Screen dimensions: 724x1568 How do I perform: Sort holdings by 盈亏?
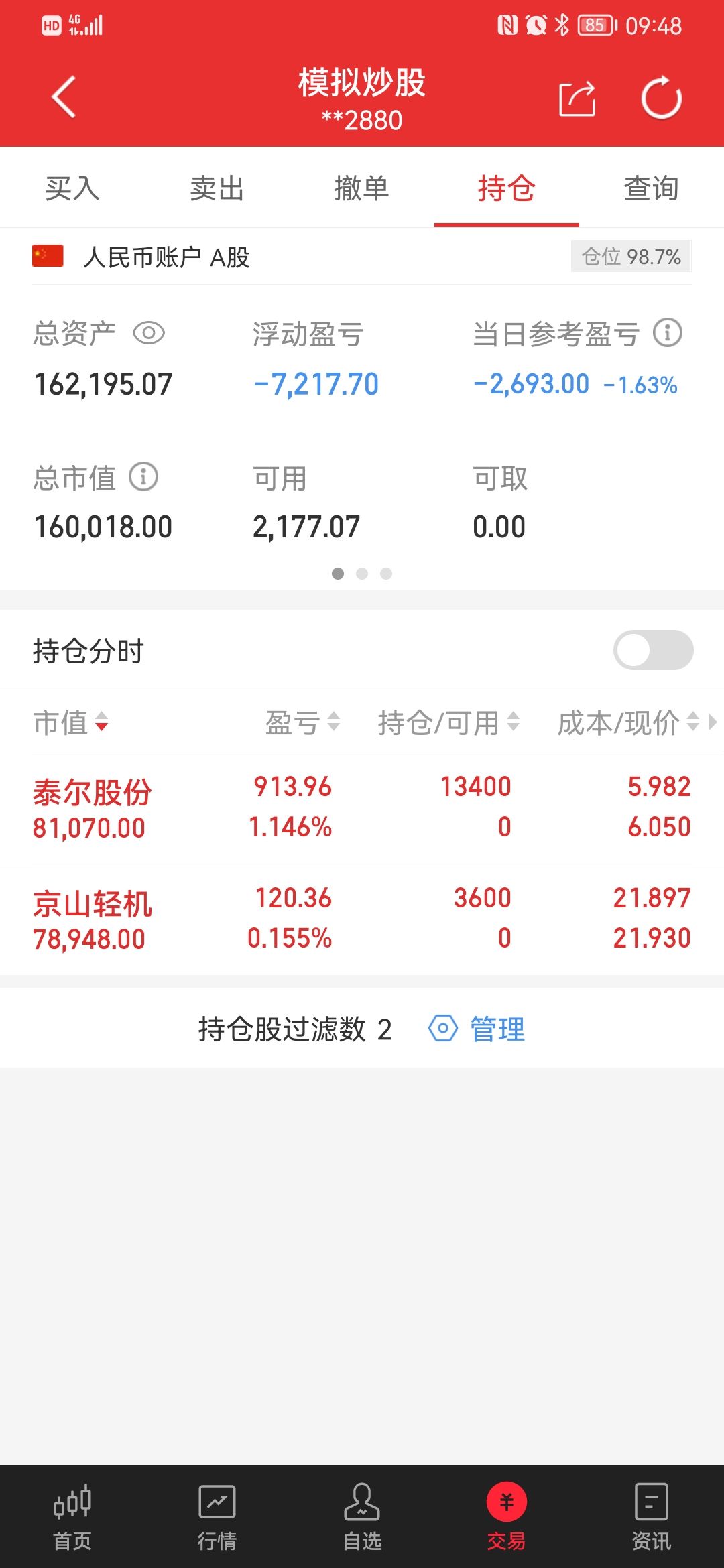303,722
